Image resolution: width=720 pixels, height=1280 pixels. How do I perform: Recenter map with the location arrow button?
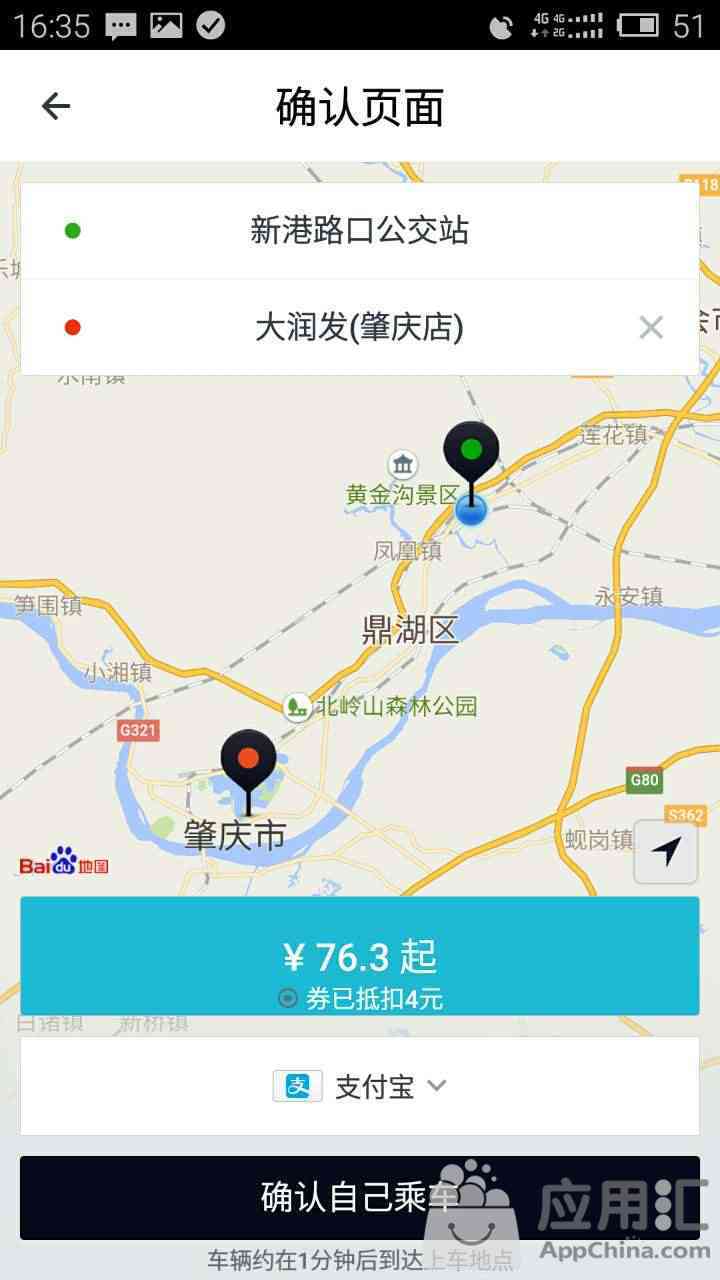(665, 852)
